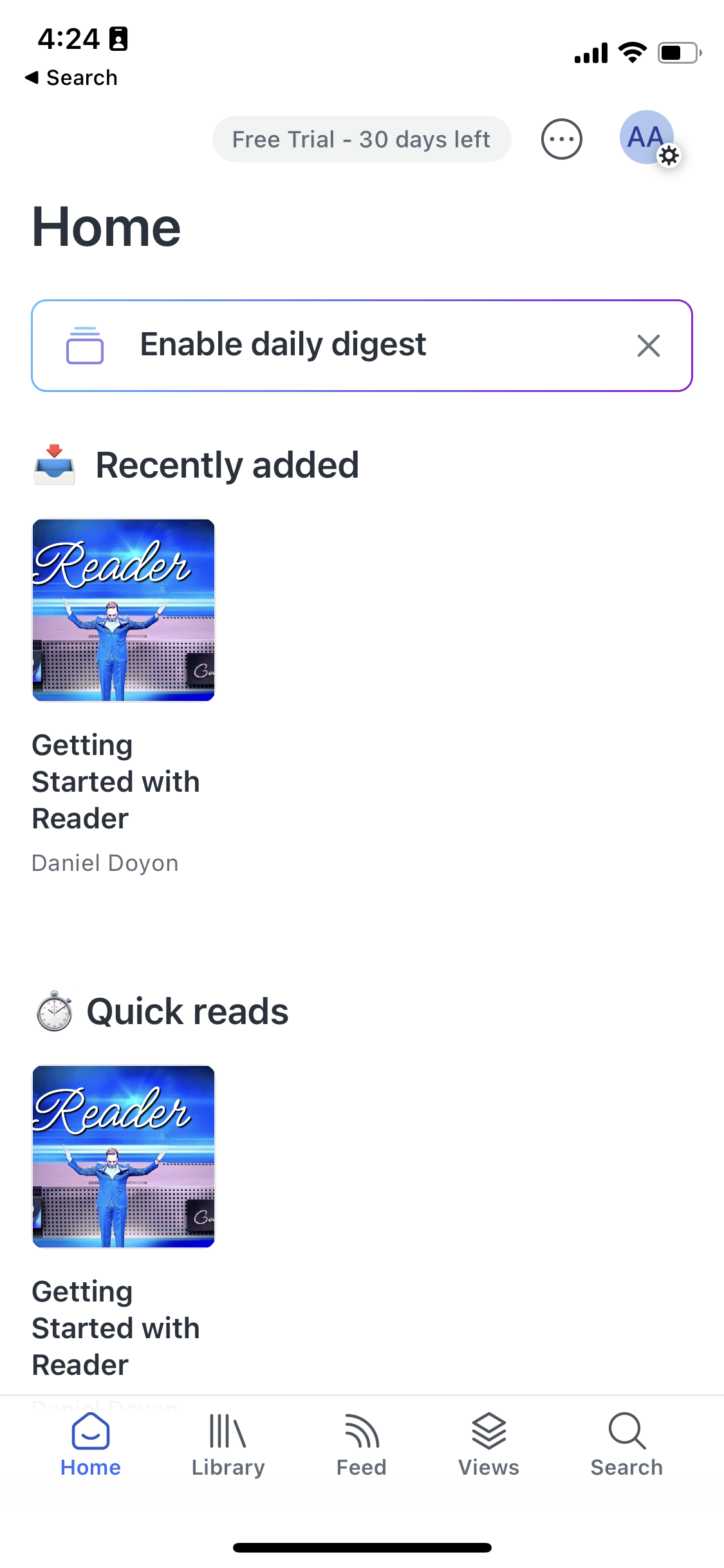
Task: Tap Daniel Doyon author name
Action: 105,863
